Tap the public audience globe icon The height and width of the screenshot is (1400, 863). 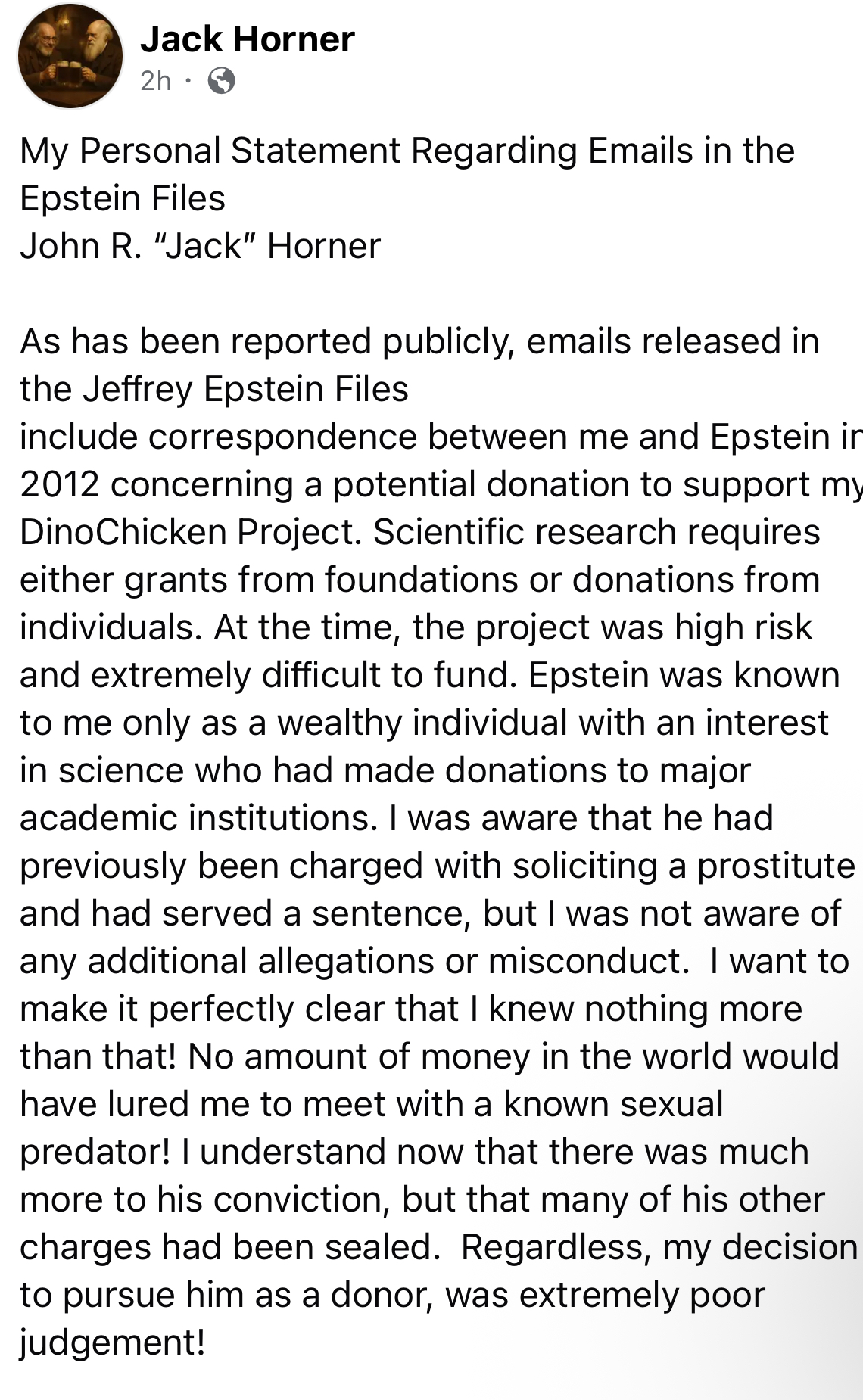point(221,80)
